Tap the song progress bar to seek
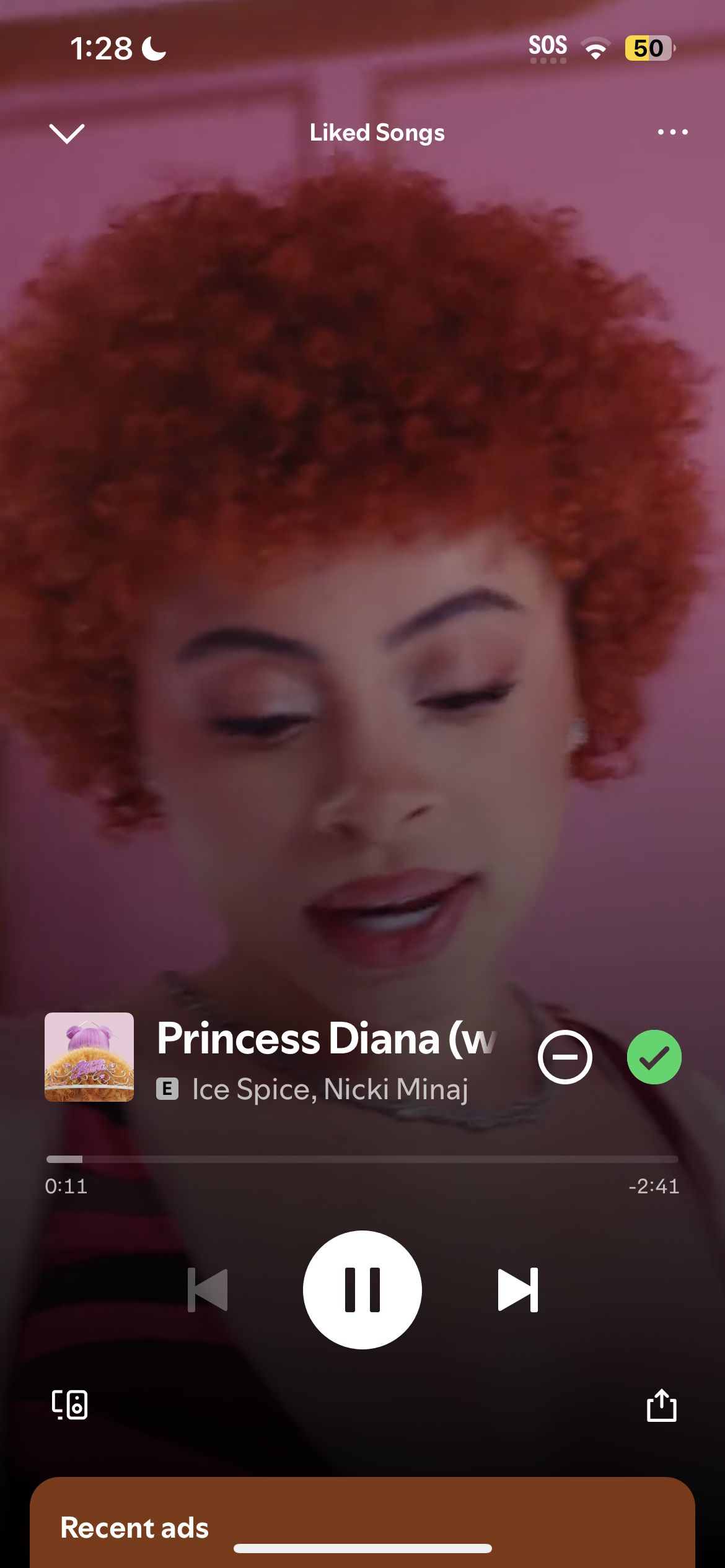The height and width of the screenshot is (1568, 725). click(x=362, y=1159)
